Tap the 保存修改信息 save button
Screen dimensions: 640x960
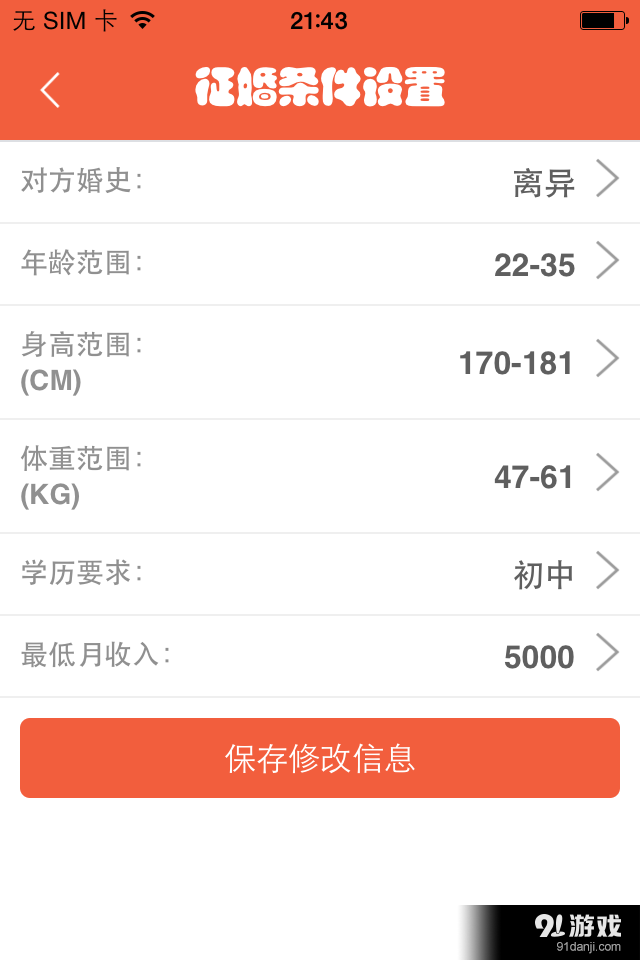pos(320,758)
